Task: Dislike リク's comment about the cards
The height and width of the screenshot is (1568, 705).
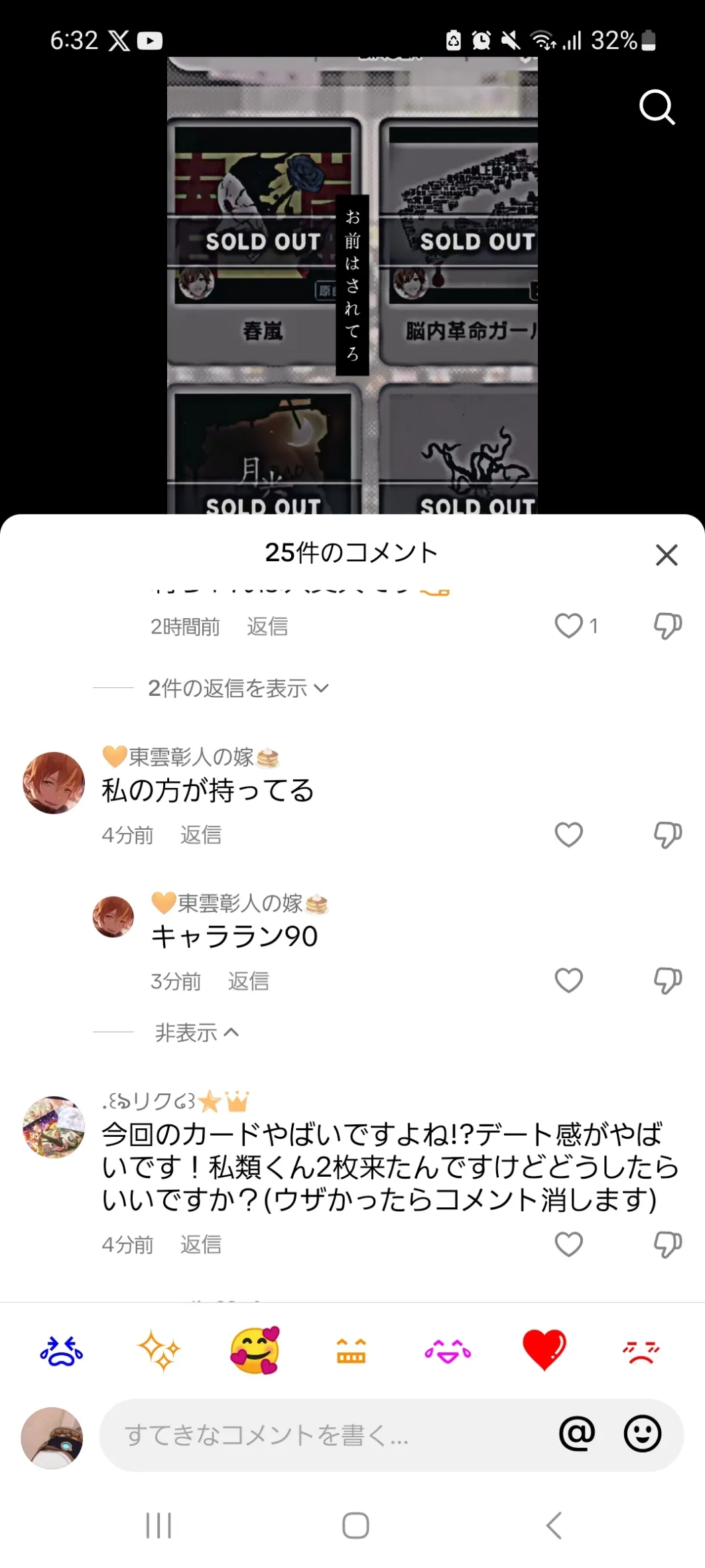Action: pyautogui.click(x=667, y=1244)
